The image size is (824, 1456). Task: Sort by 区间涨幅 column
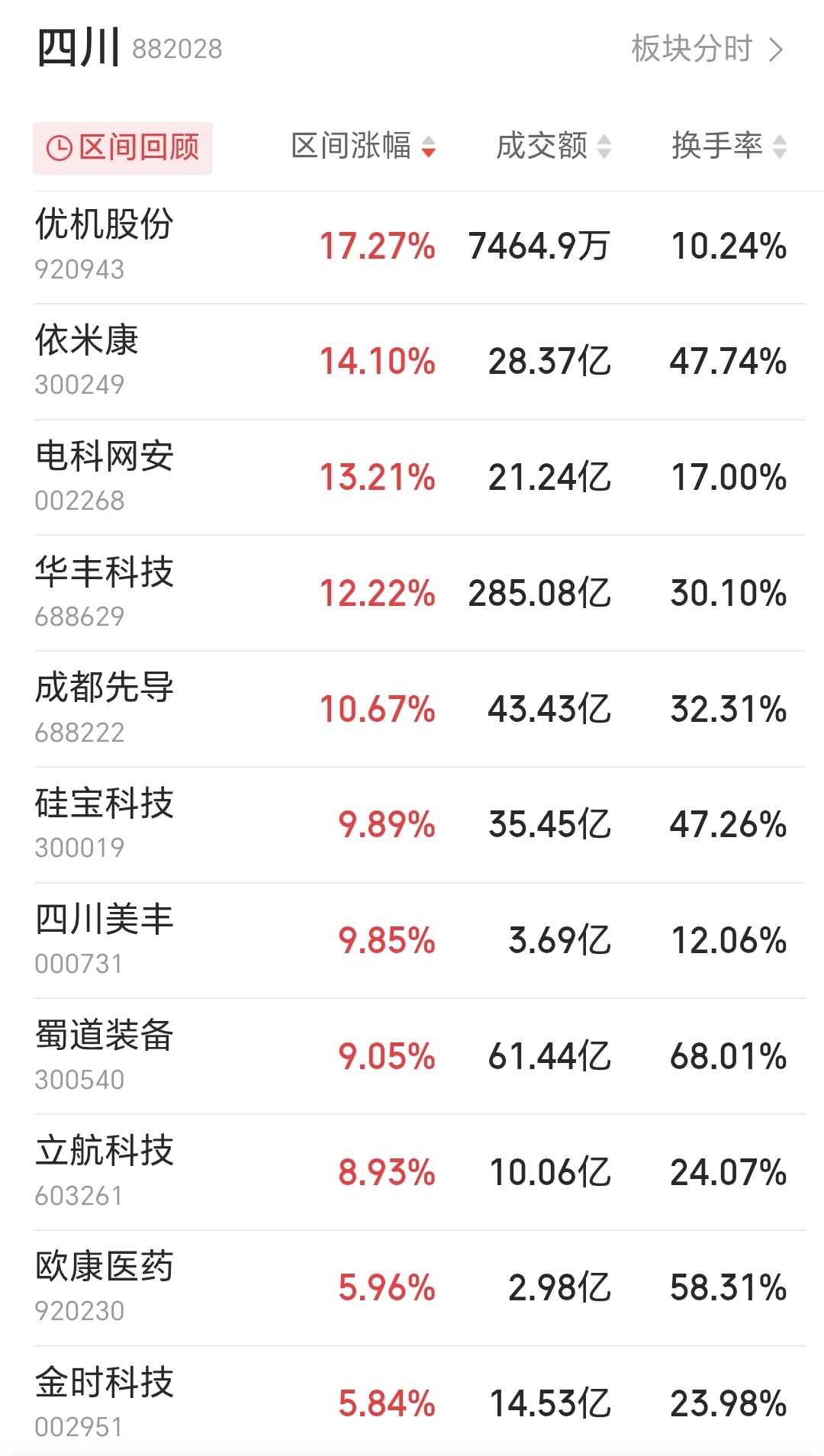tap(364, 146)
